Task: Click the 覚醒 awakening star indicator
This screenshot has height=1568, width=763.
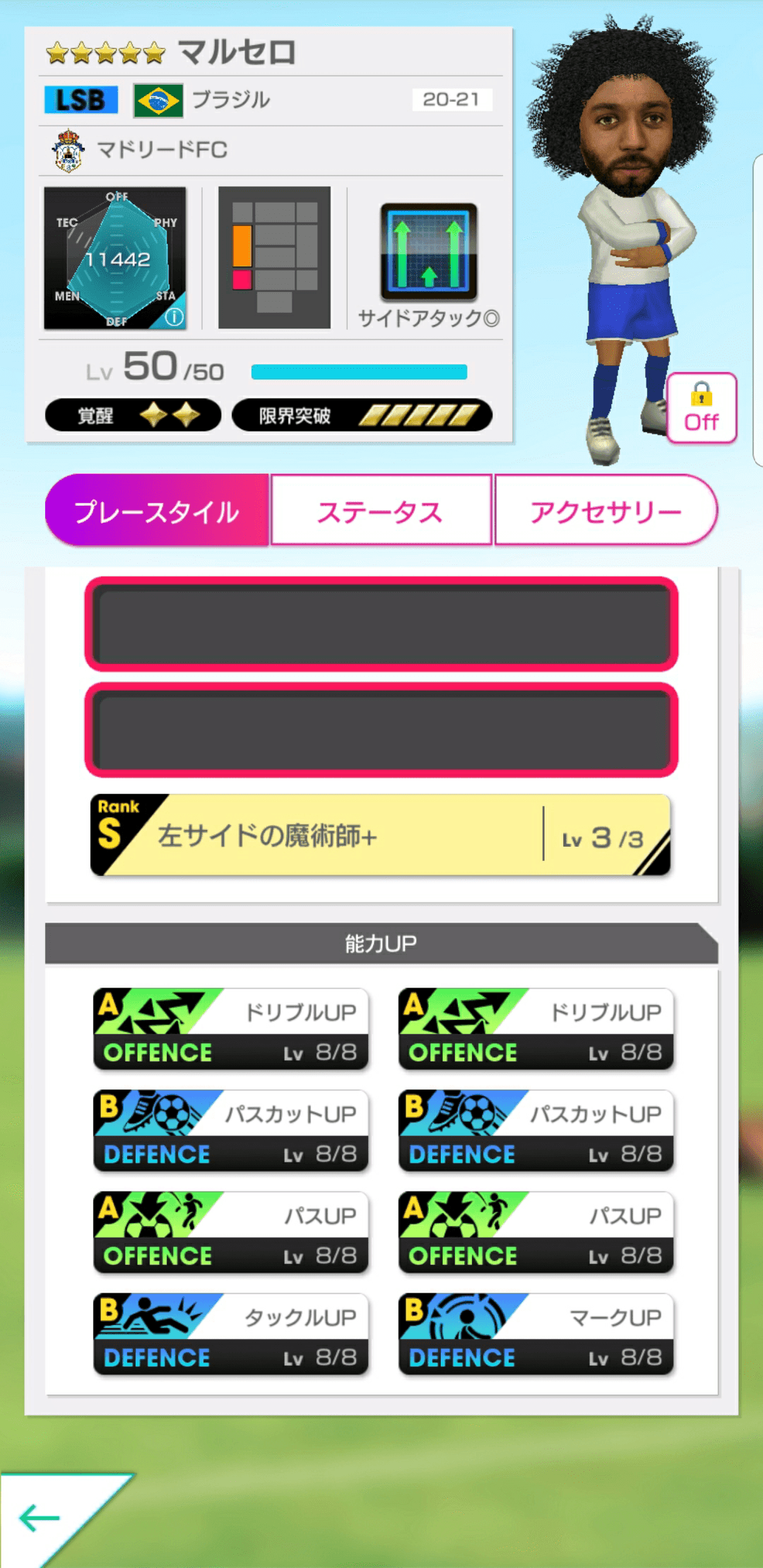Action: [x=133, y=417]
